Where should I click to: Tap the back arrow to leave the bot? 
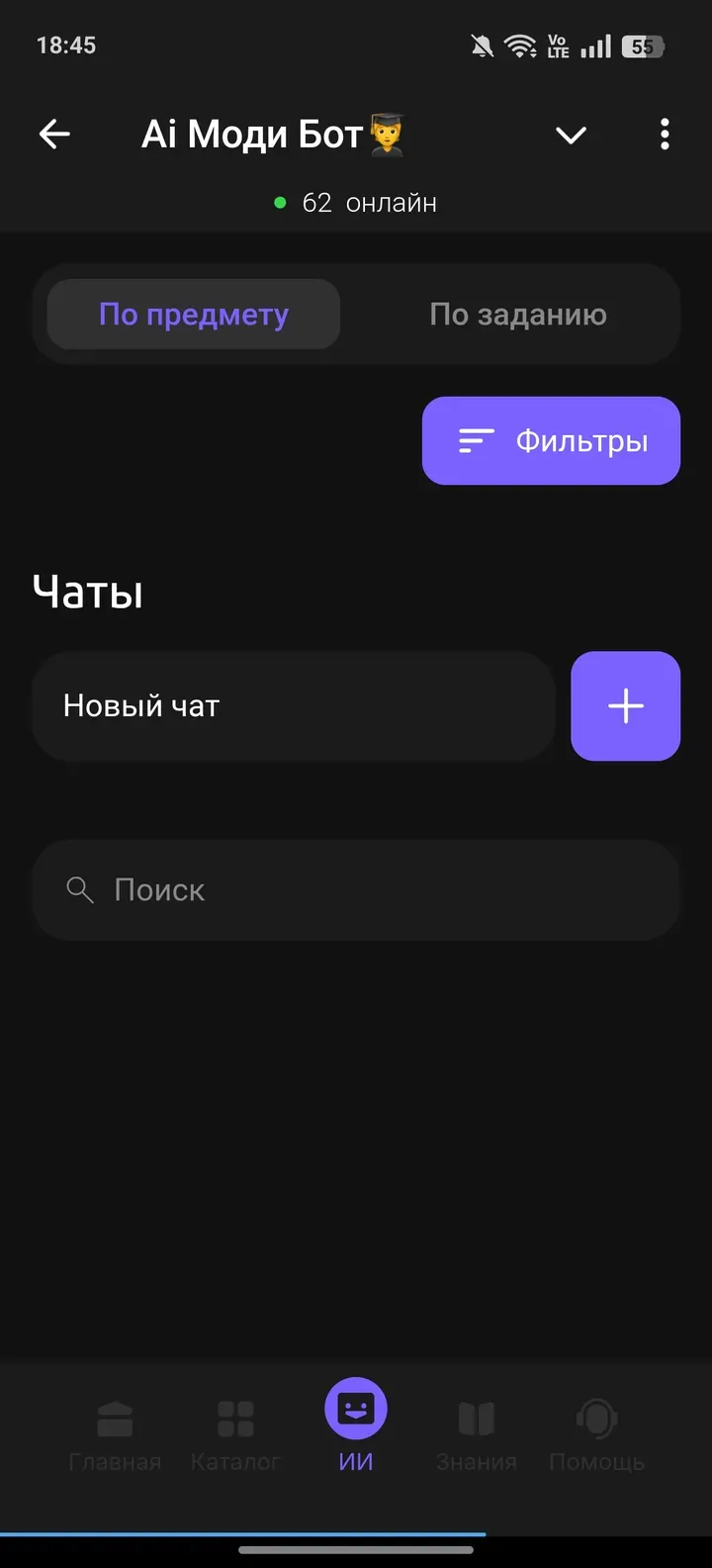pyautogui.click(x=53, y=134)
